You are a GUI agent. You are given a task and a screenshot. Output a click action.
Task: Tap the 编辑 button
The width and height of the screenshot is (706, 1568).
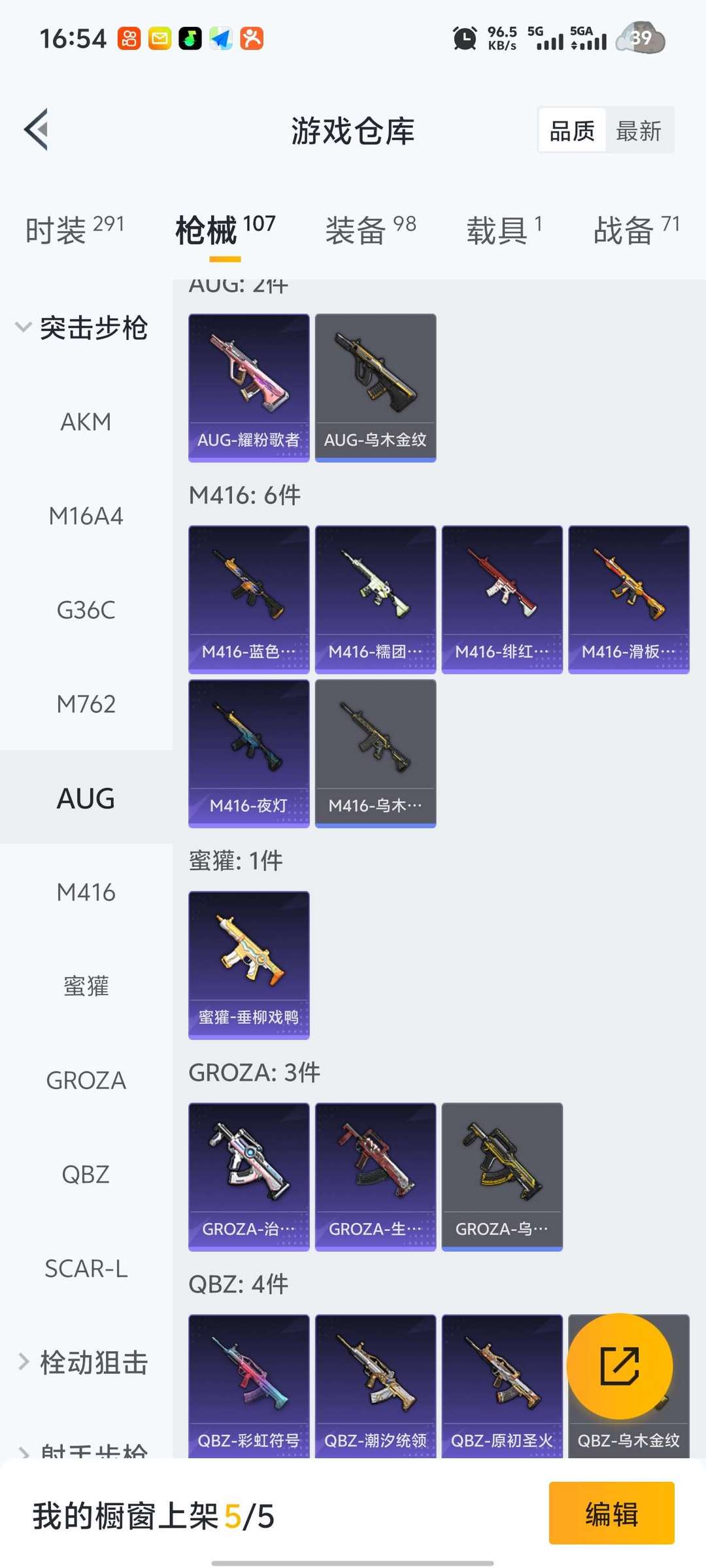[611, 1514]
